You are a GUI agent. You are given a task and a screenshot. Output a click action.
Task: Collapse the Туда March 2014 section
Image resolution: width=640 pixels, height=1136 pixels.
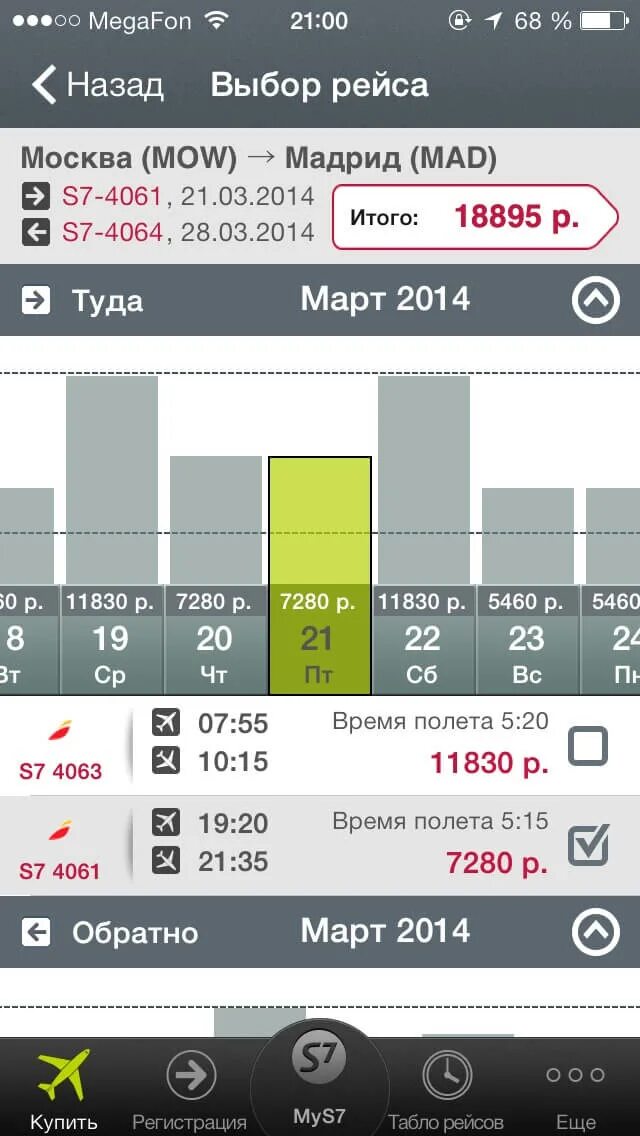click(596, 300)
